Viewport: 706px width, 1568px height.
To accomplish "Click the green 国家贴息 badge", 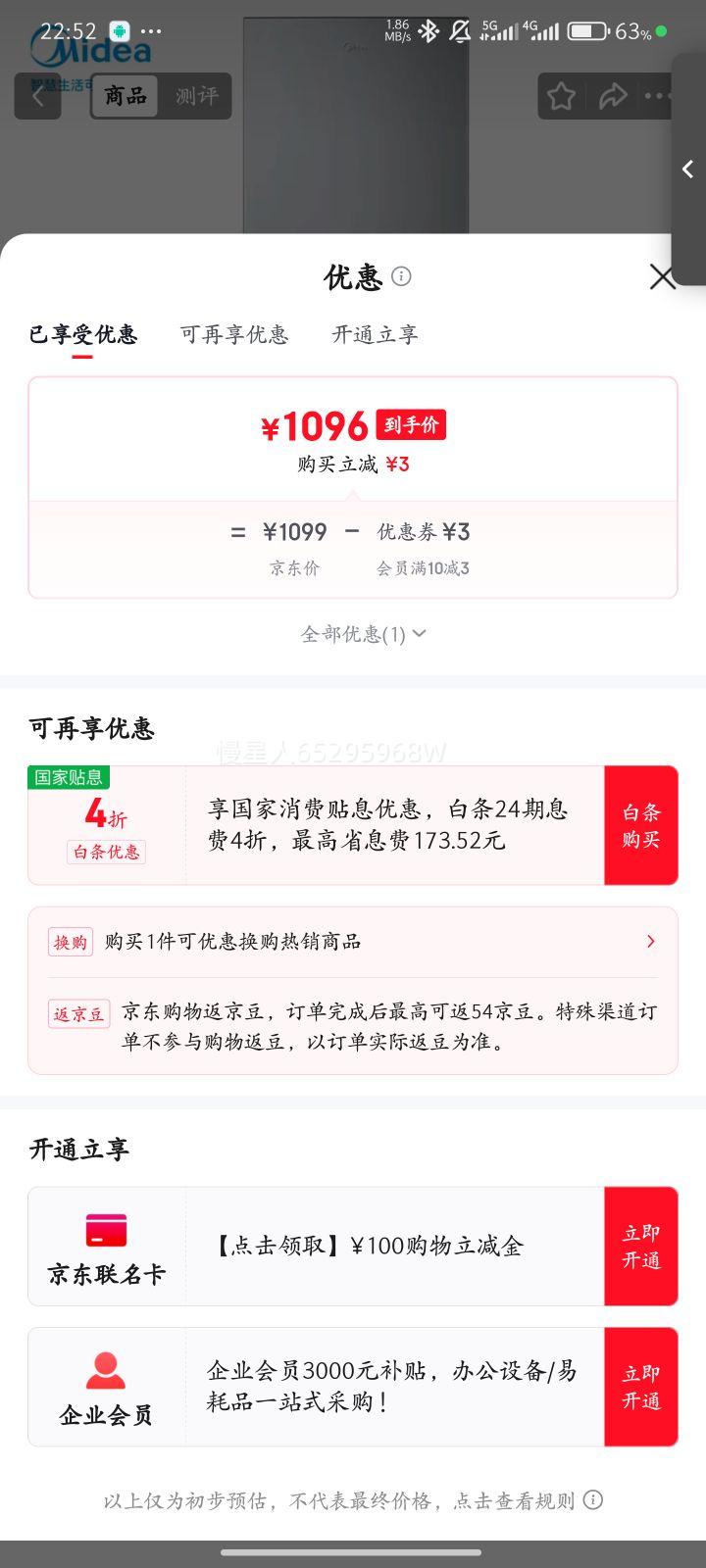I will pyautogui.click(x=69, y=776).
